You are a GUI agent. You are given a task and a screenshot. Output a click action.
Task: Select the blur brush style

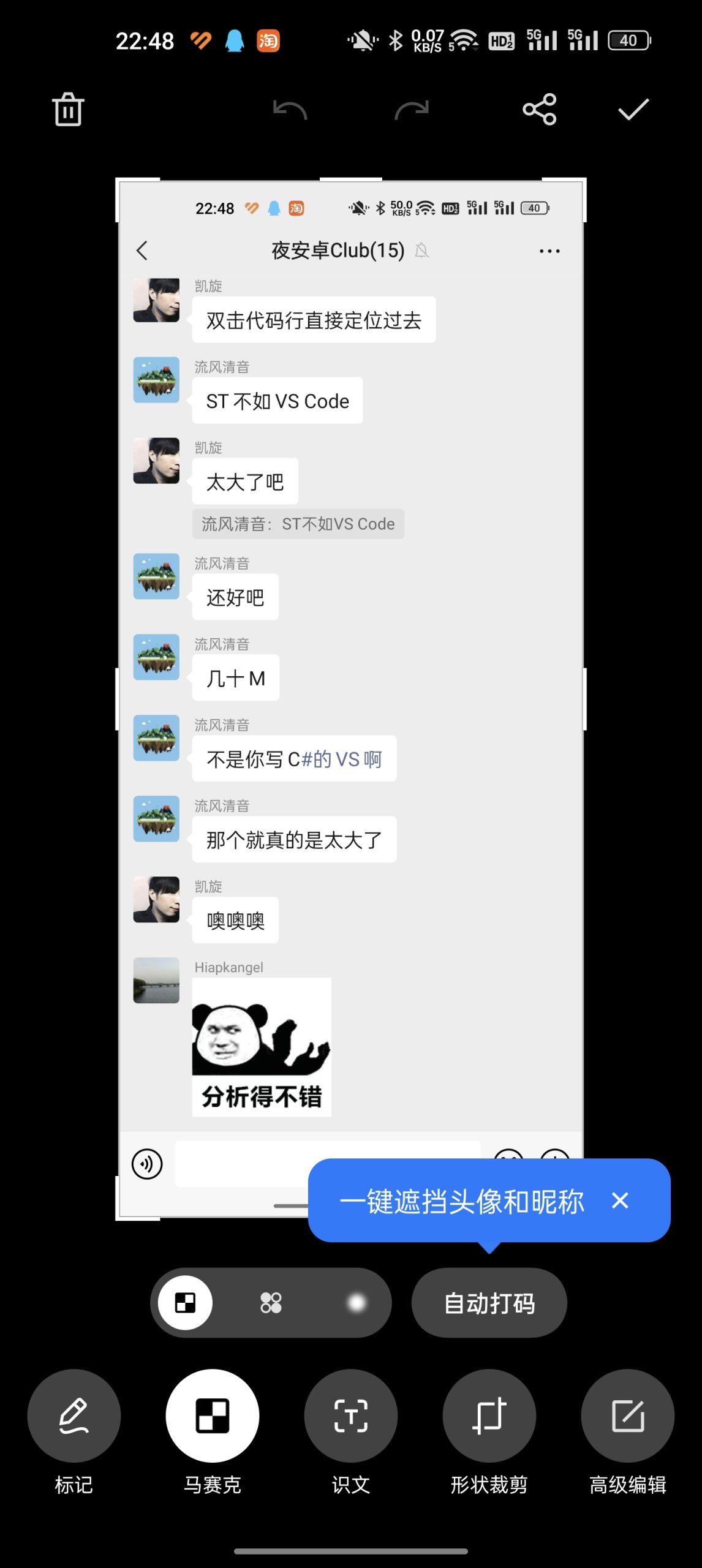click(x=356, y=1303)
